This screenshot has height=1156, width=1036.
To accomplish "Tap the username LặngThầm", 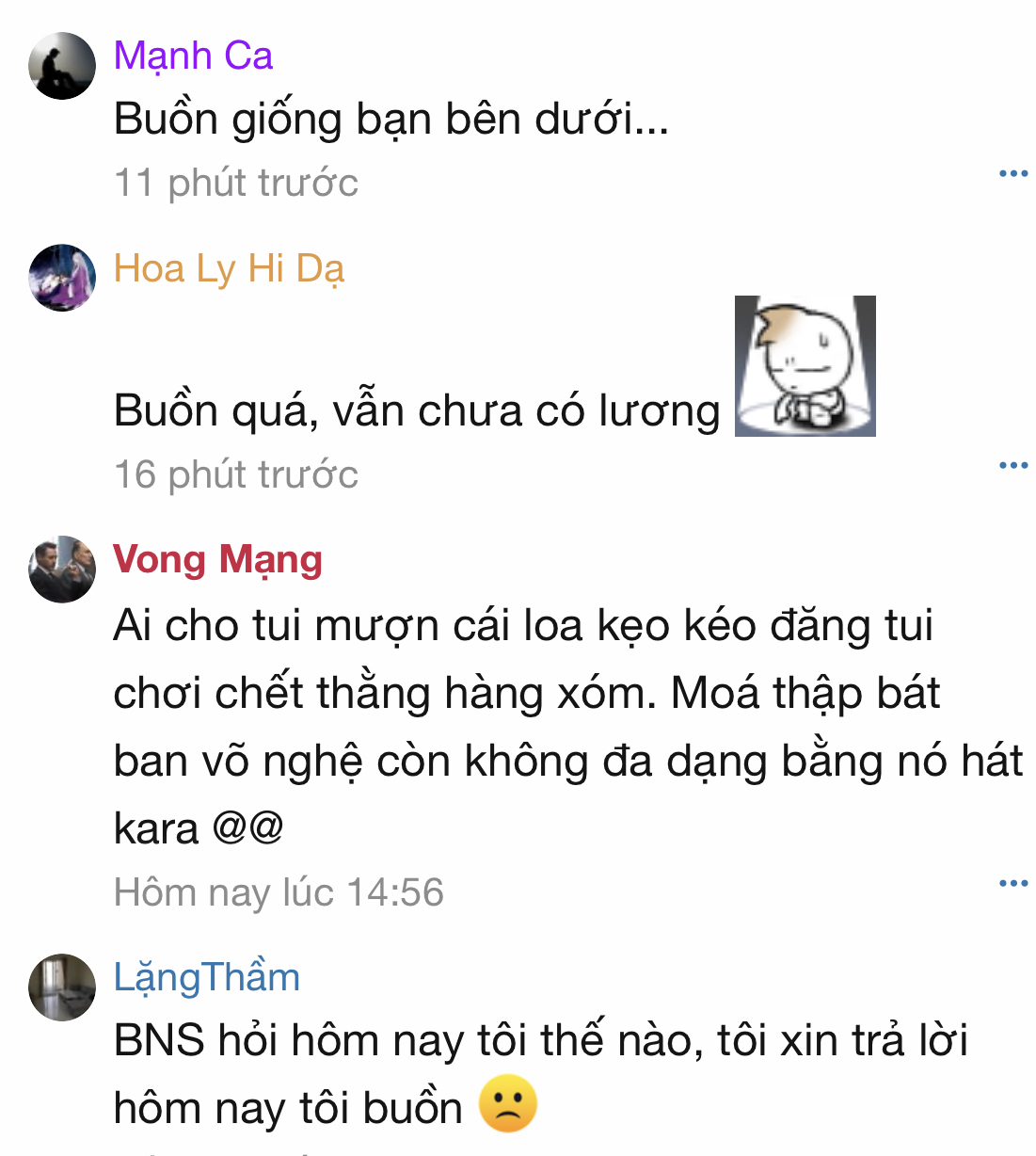I will [206, 977].
